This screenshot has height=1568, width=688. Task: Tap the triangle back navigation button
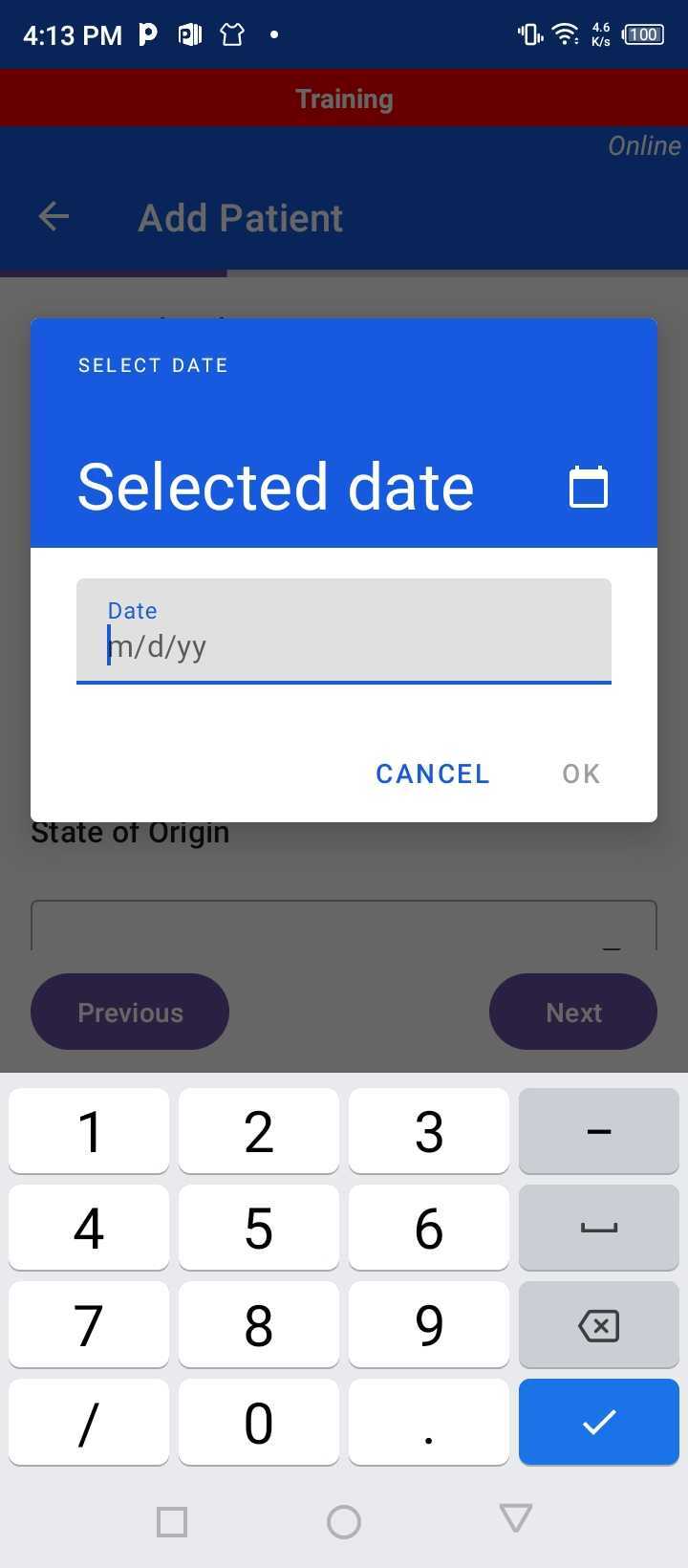[516, 1519]
